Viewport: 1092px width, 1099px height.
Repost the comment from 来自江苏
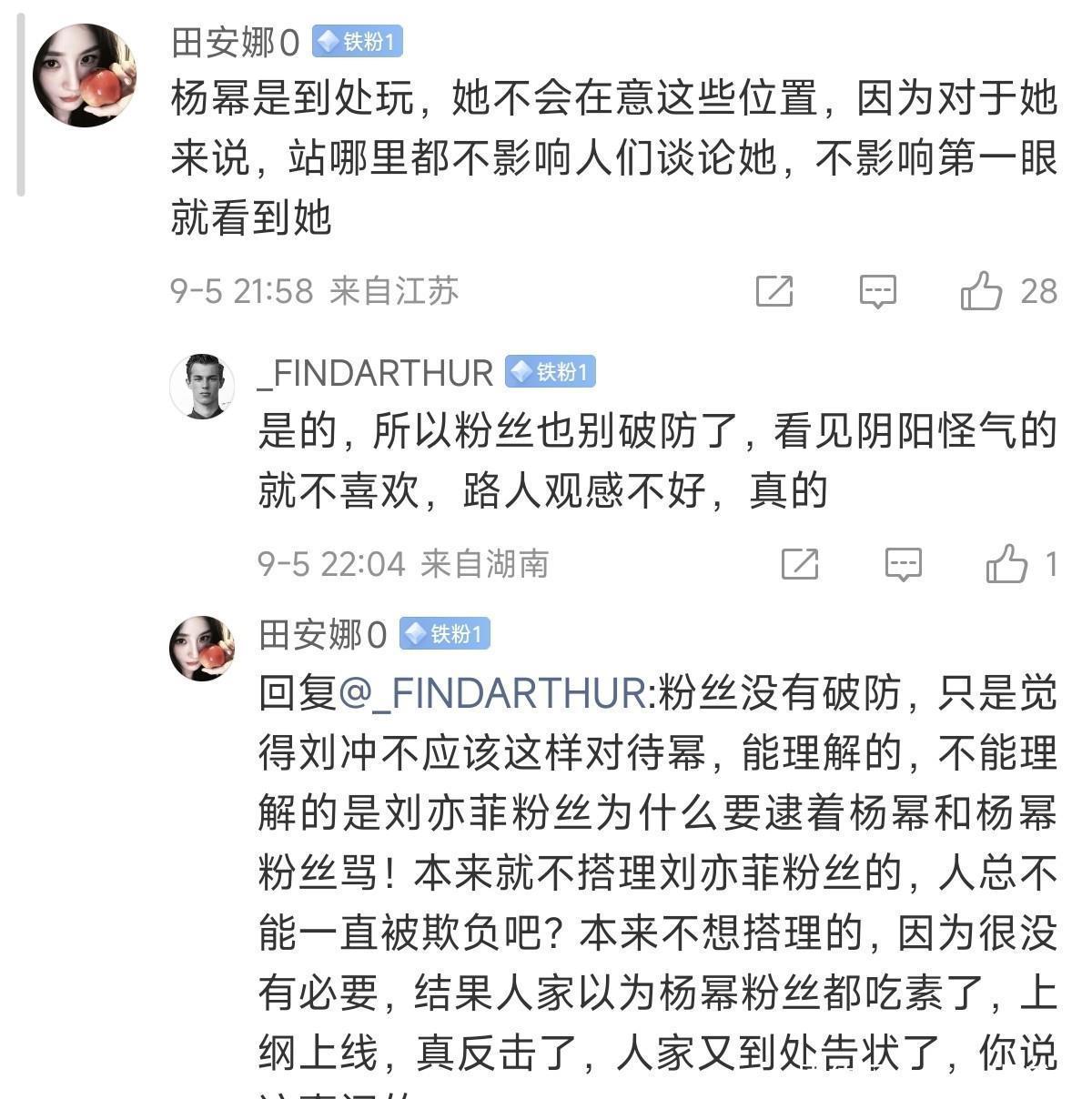774,291
